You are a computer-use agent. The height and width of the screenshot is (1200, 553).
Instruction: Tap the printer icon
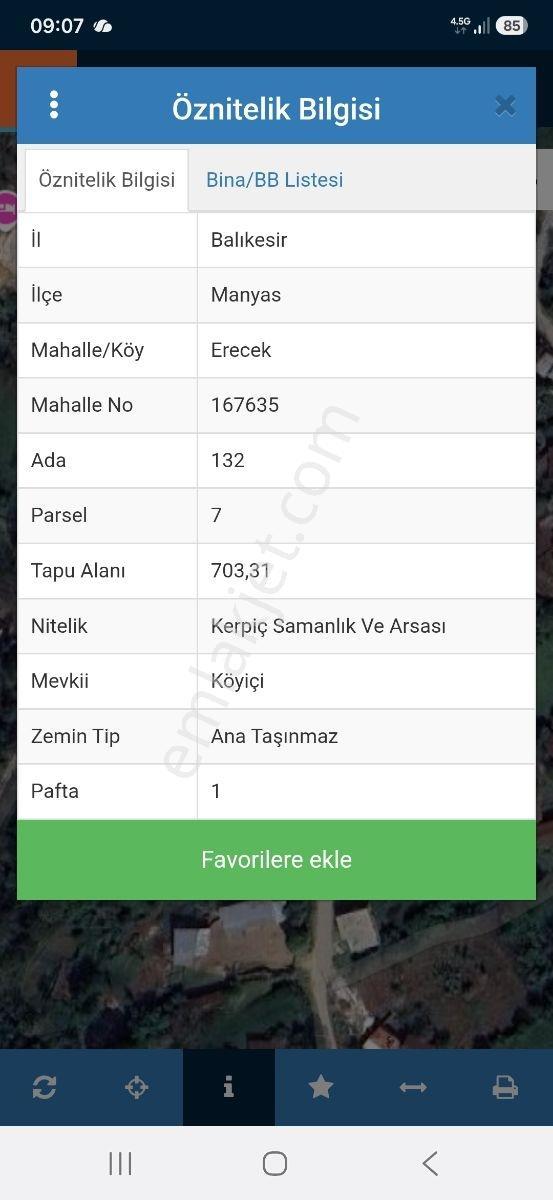pyautogui.click(x=505, y=1087)
